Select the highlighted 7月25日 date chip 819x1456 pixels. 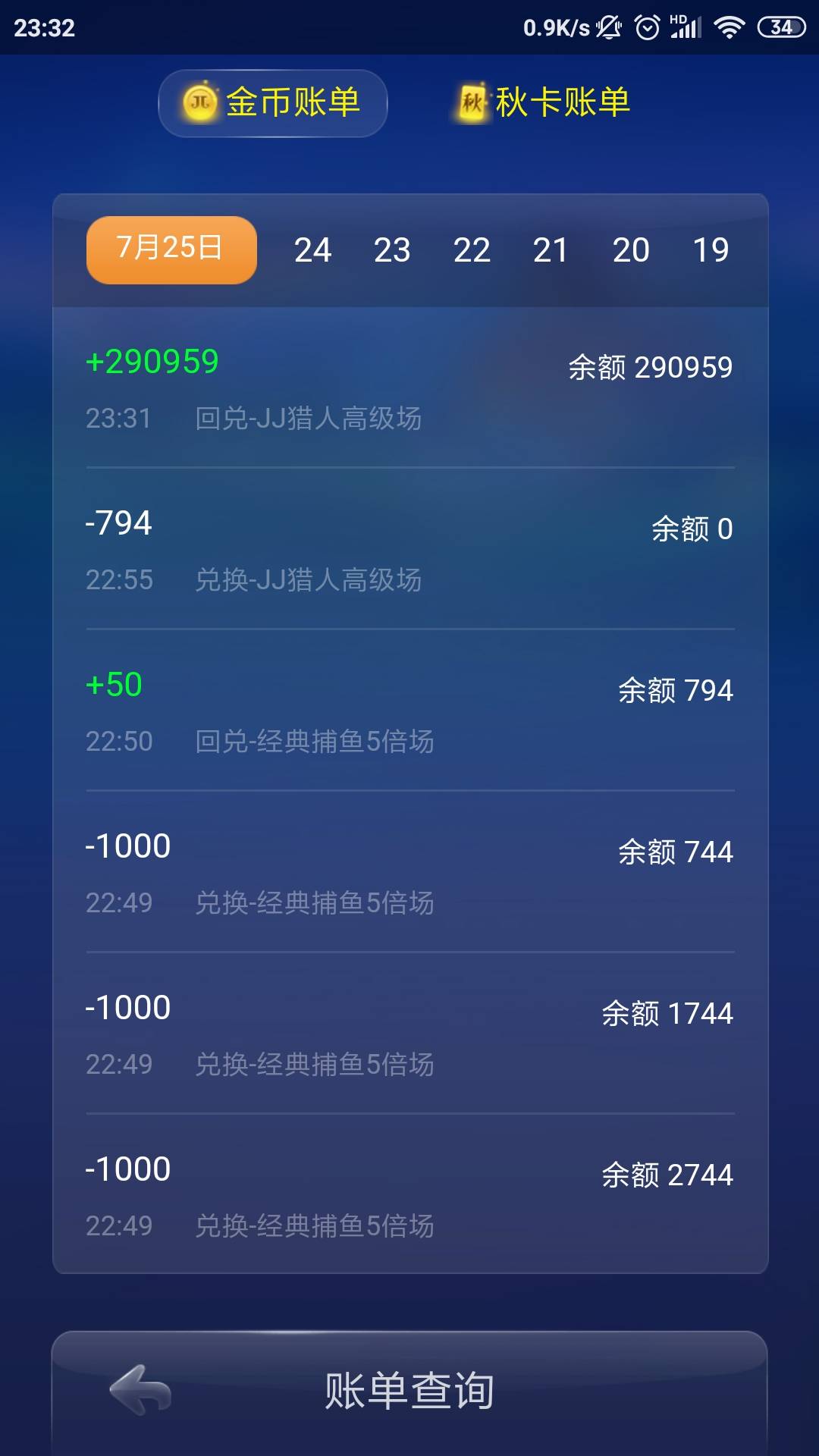[x=170, y=249]
